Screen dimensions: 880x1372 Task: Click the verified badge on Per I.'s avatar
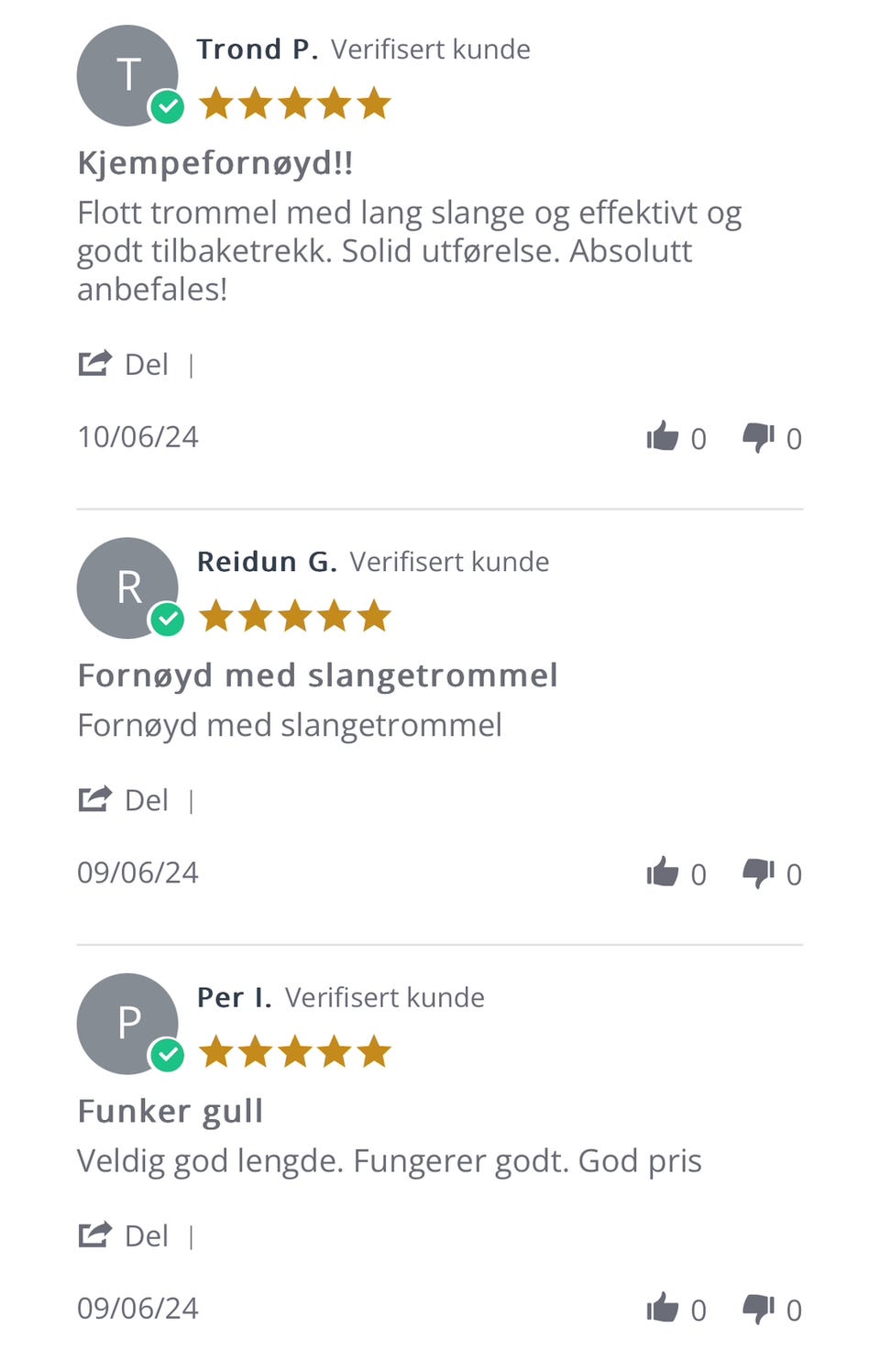(x=169, y=1056)
